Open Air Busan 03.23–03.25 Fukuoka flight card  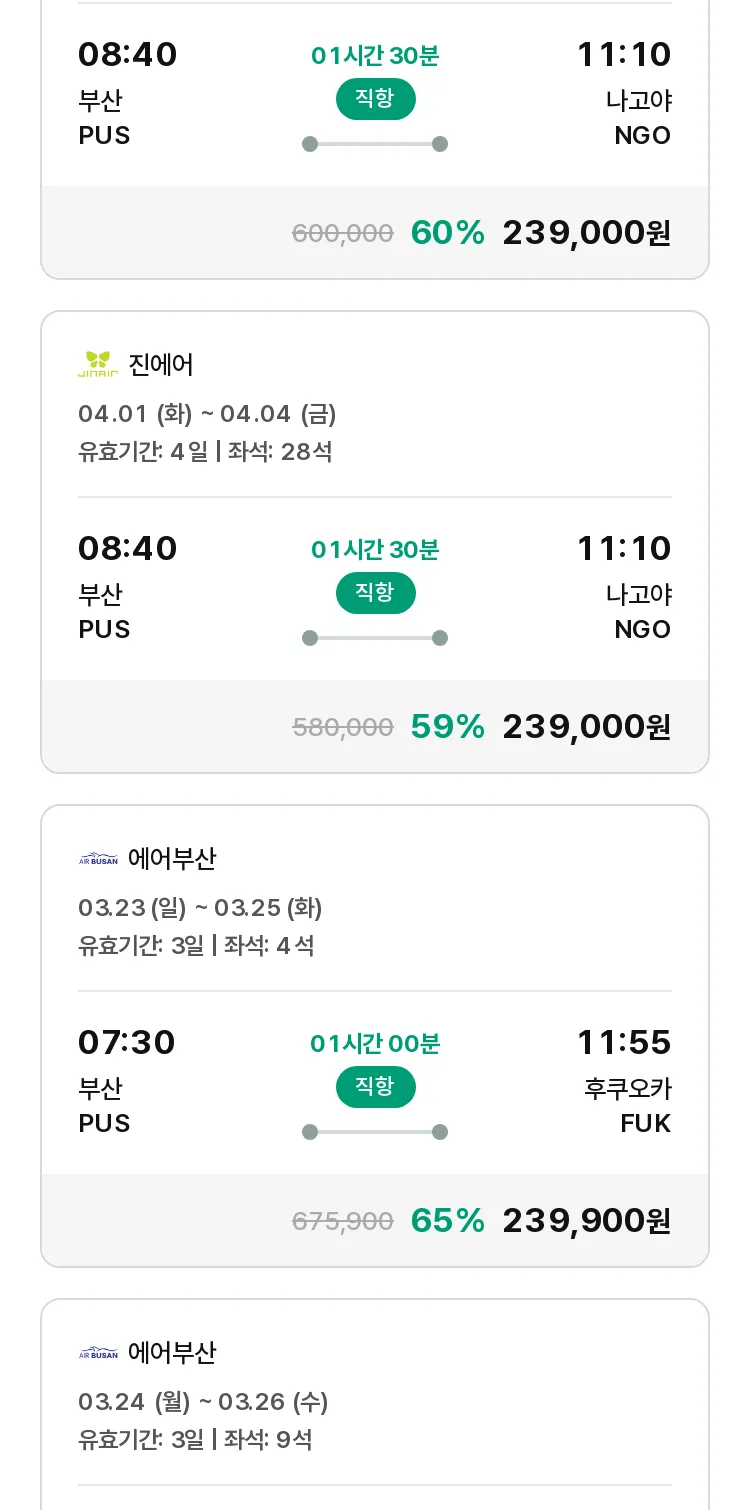pyautogui.click(x=375, y=1036)
